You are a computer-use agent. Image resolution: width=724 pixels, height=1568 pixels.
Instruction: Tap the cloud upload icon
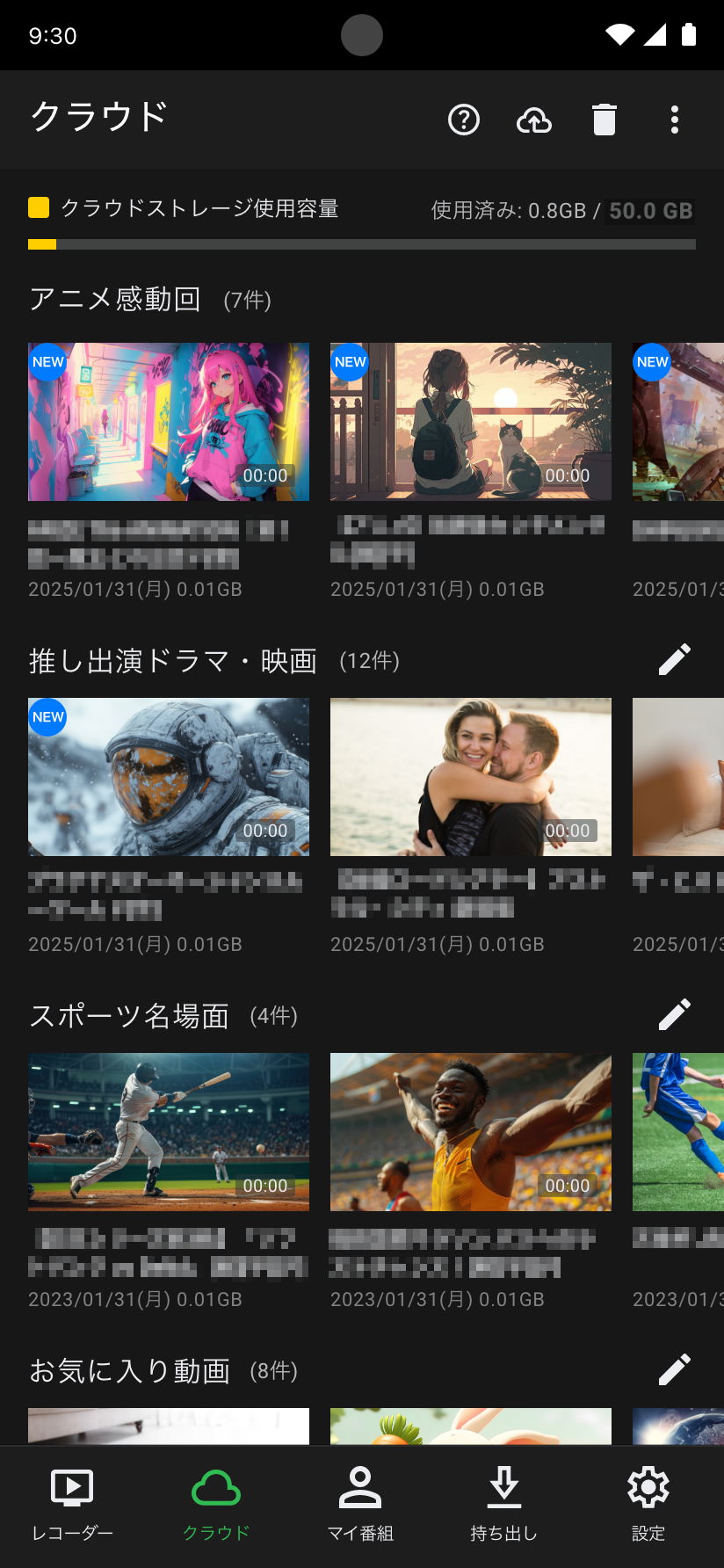click(533, 120)
